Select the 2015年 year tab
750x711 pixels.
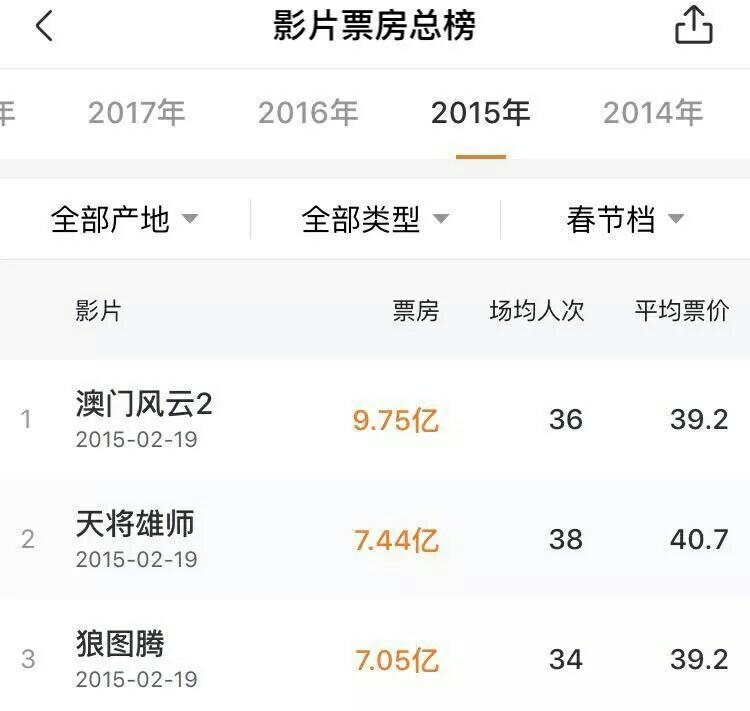tap(481, 113)
